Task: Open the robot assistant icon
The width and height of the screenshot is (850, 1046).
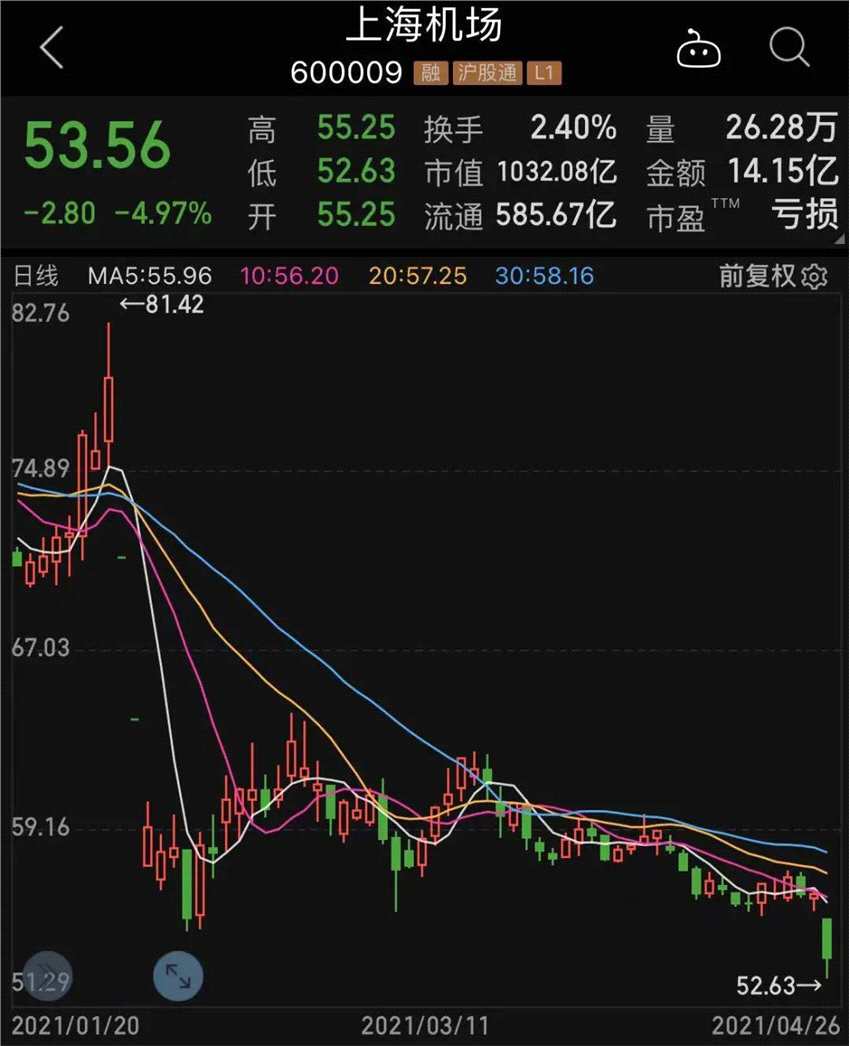Action: [698, 47]
